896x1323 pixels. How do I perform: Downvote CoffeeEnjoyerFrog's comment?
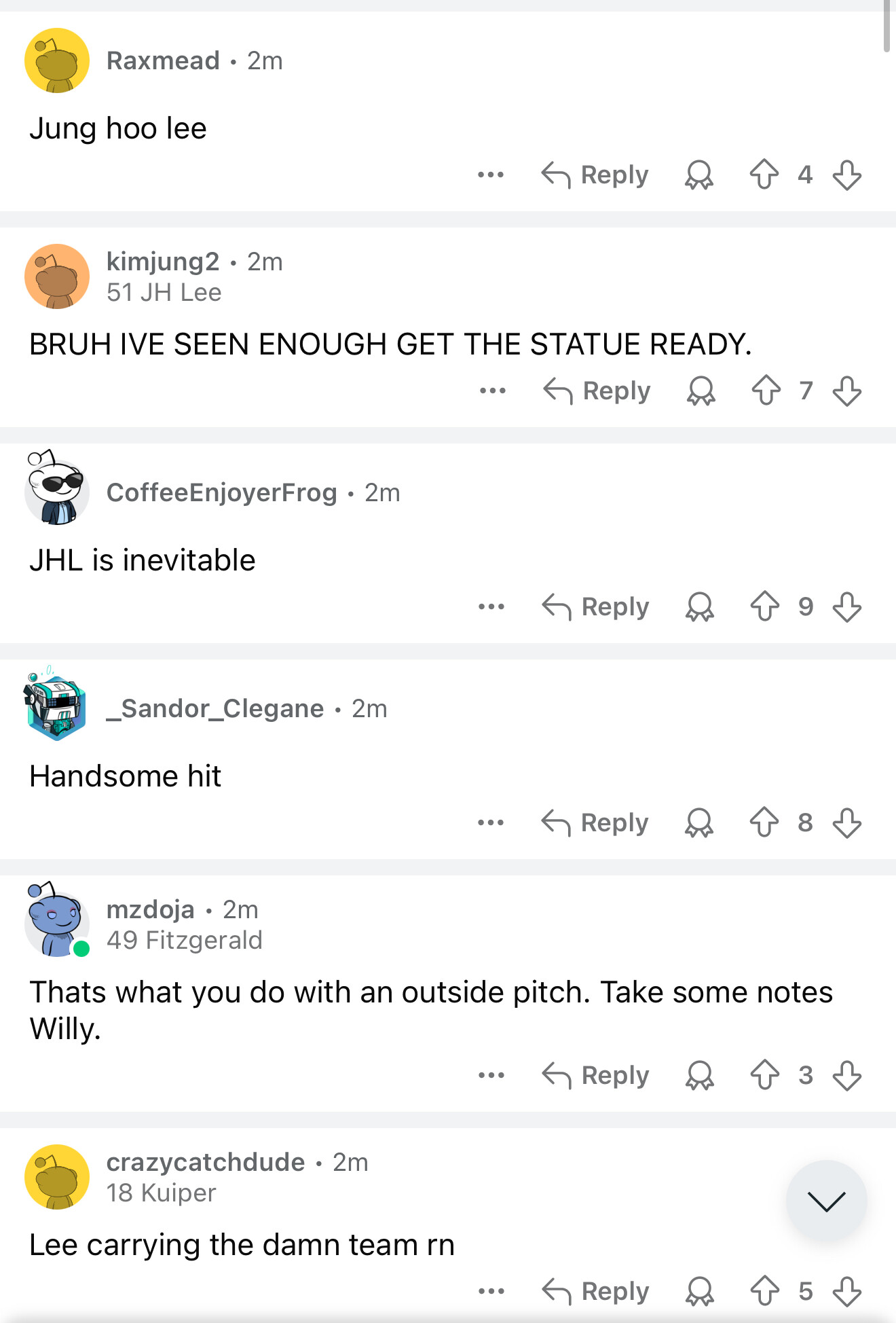tap(847, 606)
